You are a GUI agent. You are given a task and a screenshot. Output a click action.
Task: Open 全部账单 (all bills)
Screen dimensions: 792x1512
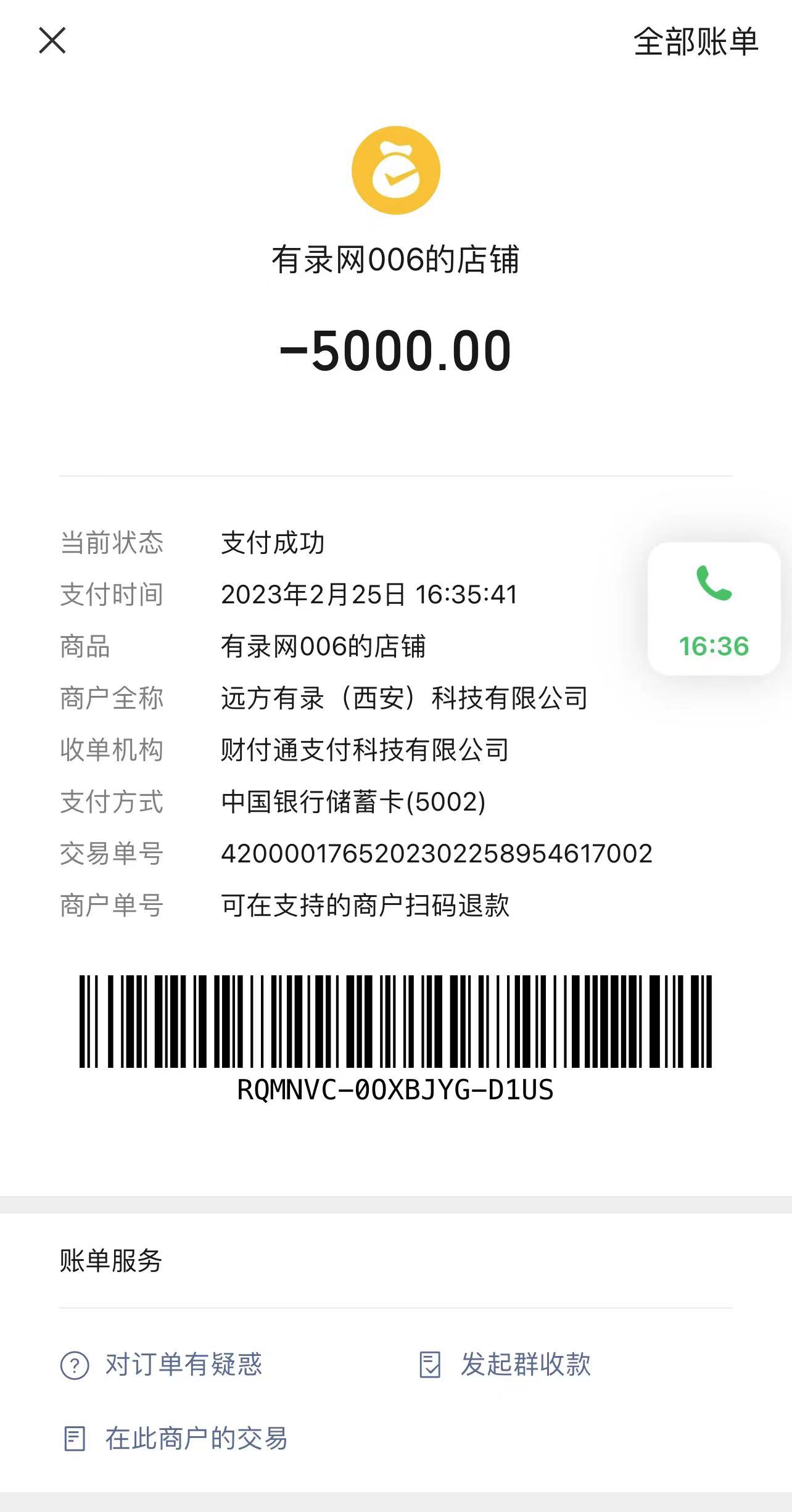click(x=695, y=42)
